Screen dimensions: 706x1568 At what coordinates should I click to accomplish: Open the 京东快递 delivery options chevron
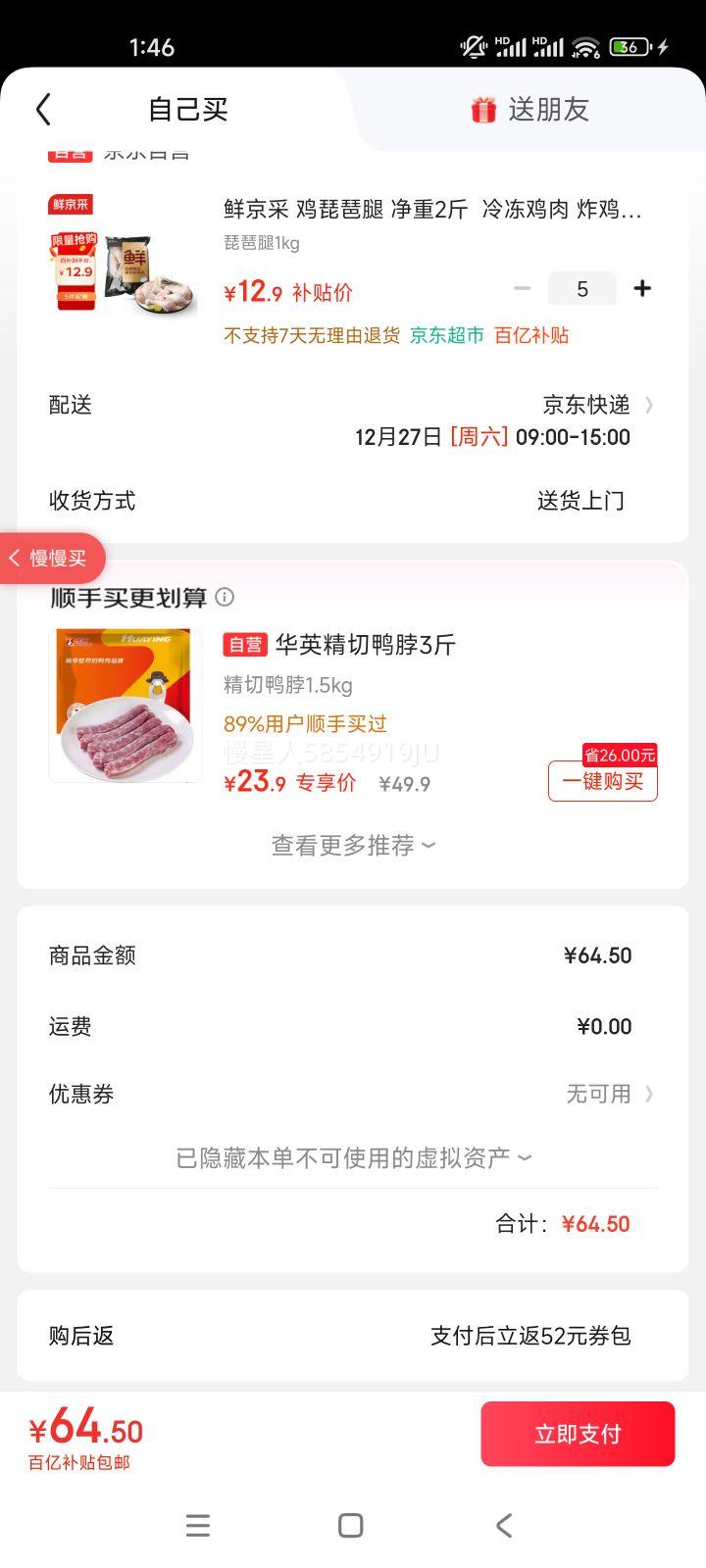(x=649, y=405)
